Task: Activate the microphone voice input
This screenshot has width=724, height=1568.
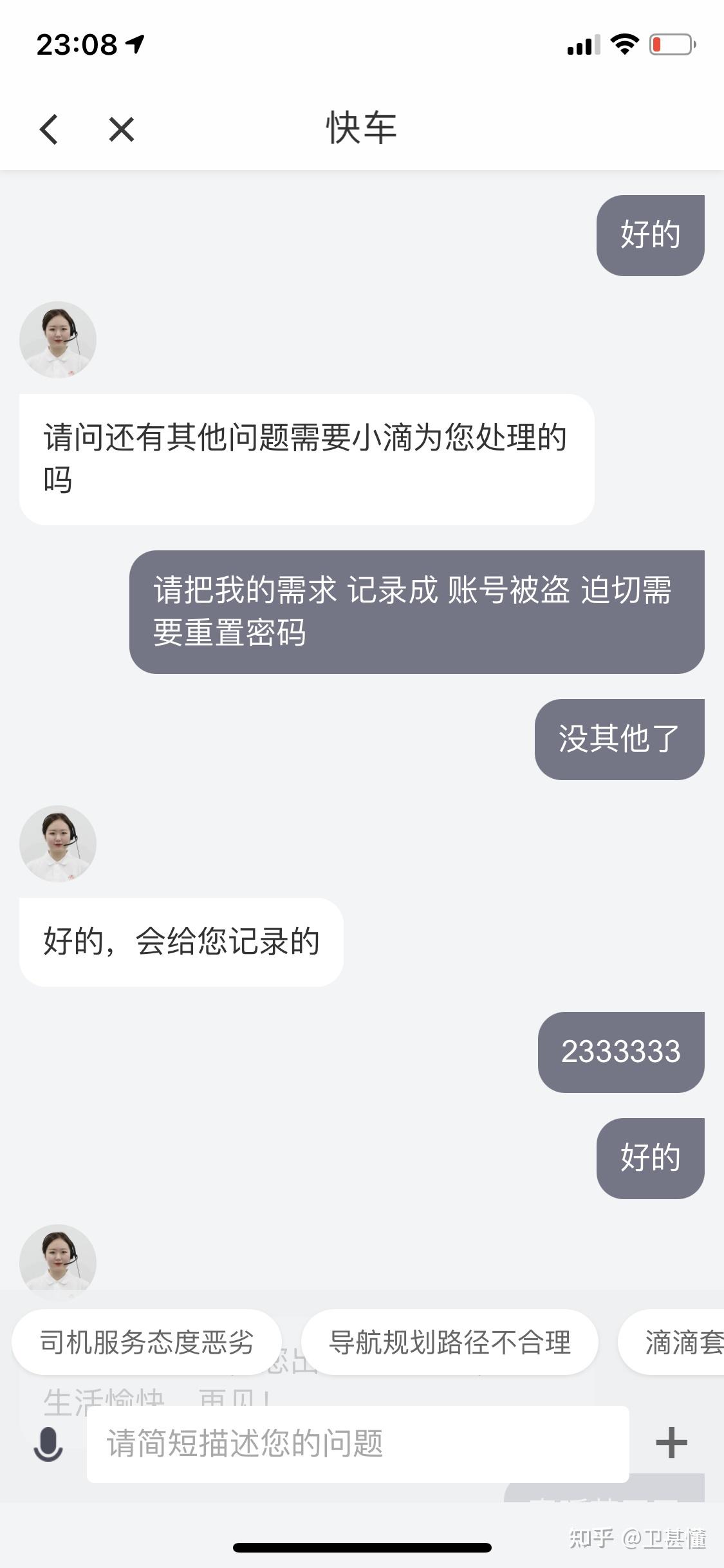Action: coord(48,1444)
